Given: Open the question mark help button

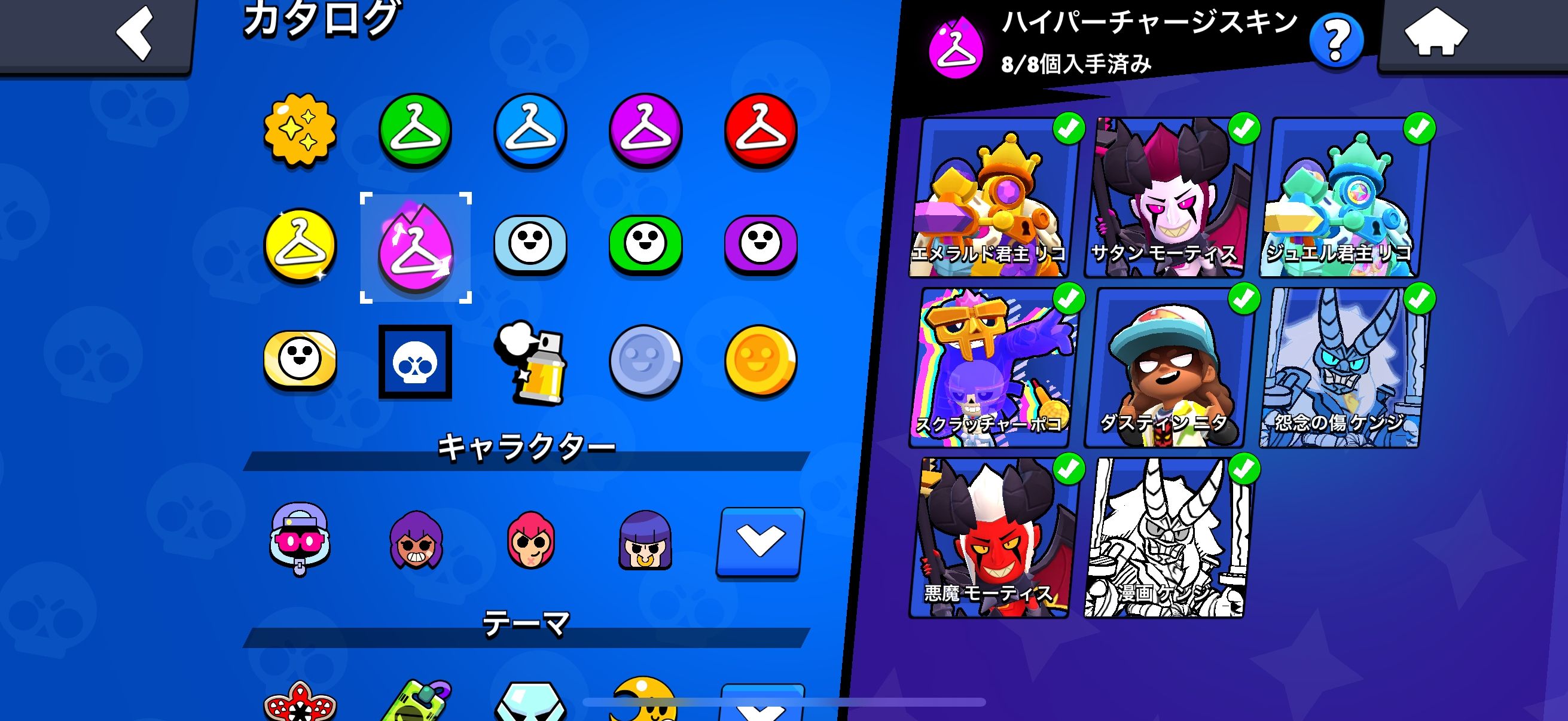Looking at the screenshot, I should [1335, 40].
